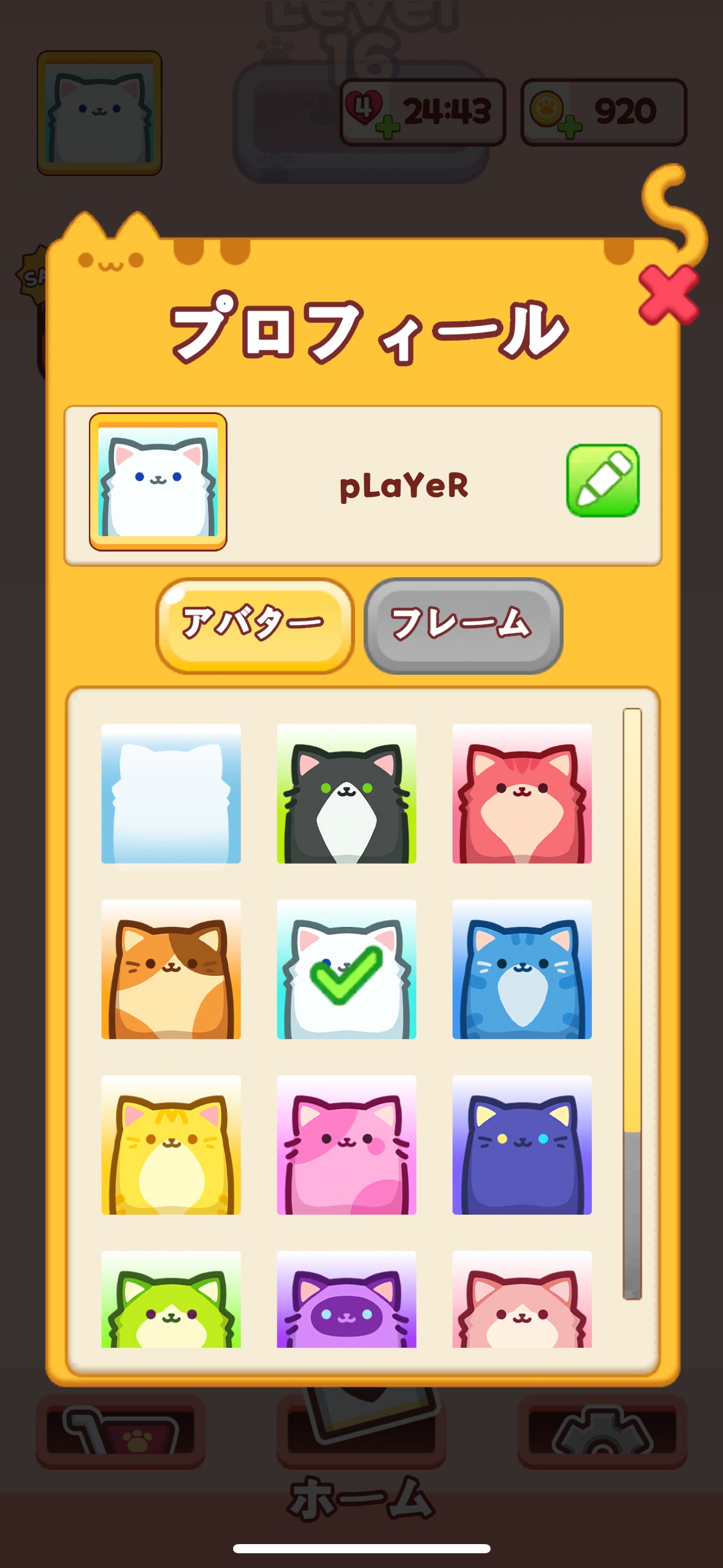Screen dimensions: 723x1568
Task: Choose the pink cat avatar
Action: point(346,1144)
